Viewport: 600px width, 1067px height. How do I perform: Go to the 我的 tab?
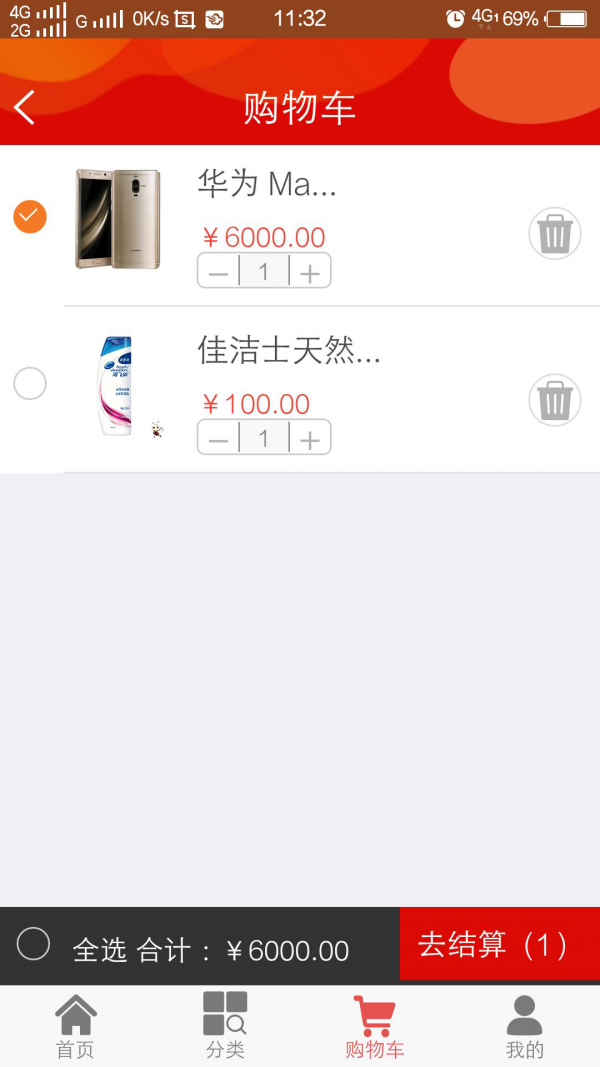click(524, 1027)
